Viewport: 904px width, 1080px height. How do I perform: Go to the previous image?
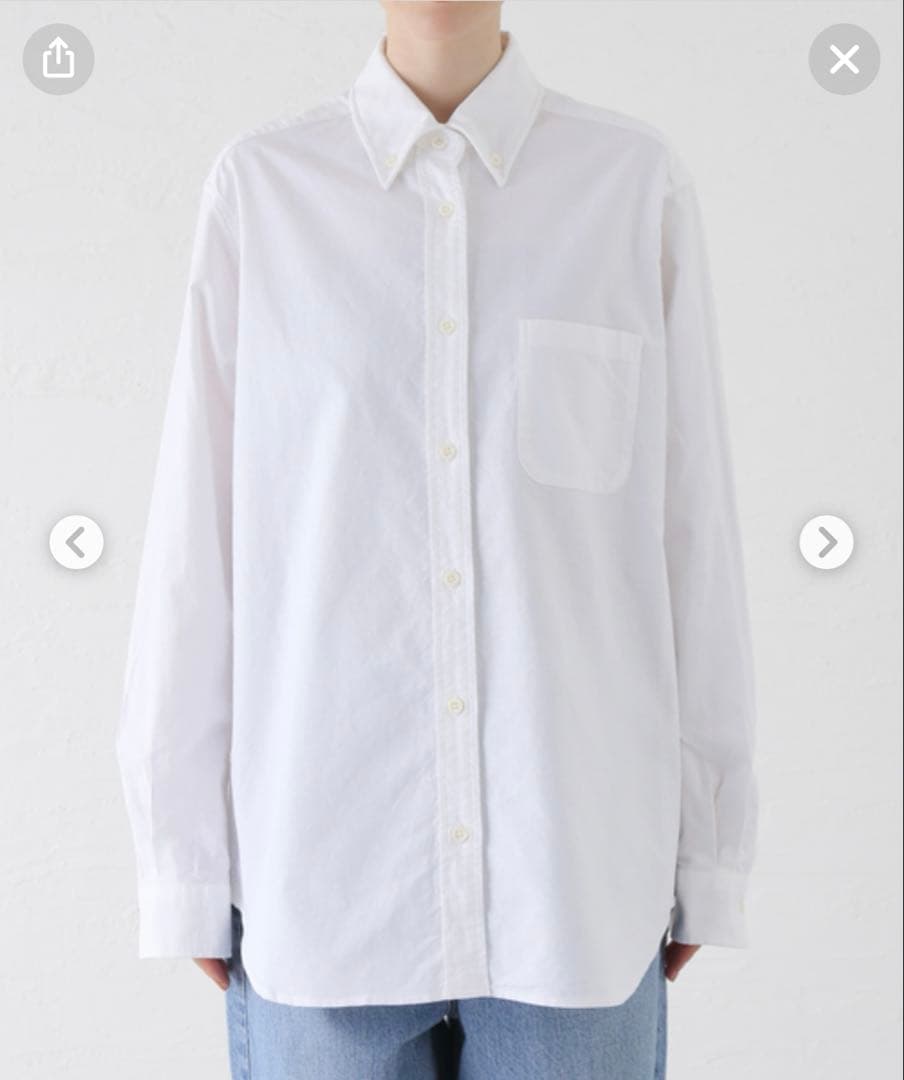76,543
